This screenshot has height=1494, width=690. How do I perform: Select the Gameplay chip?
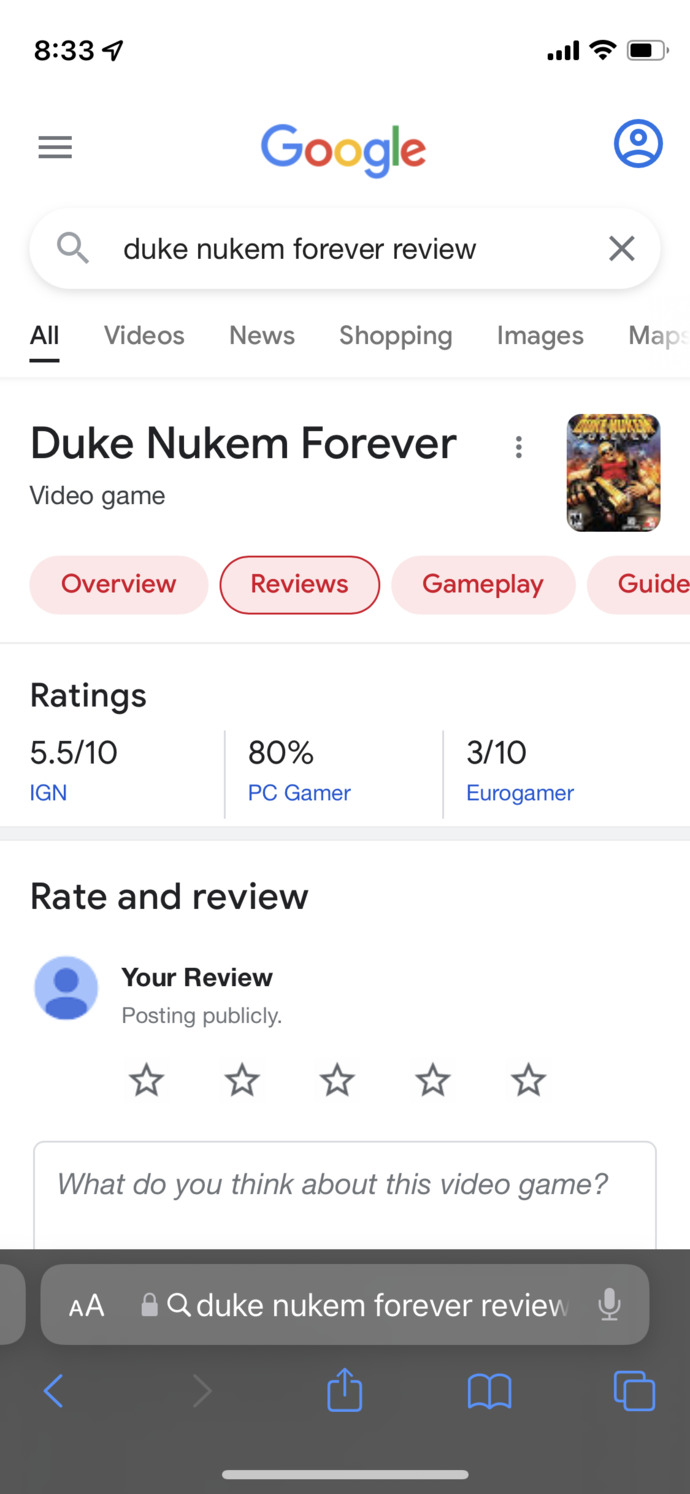(x=483, y=584)
